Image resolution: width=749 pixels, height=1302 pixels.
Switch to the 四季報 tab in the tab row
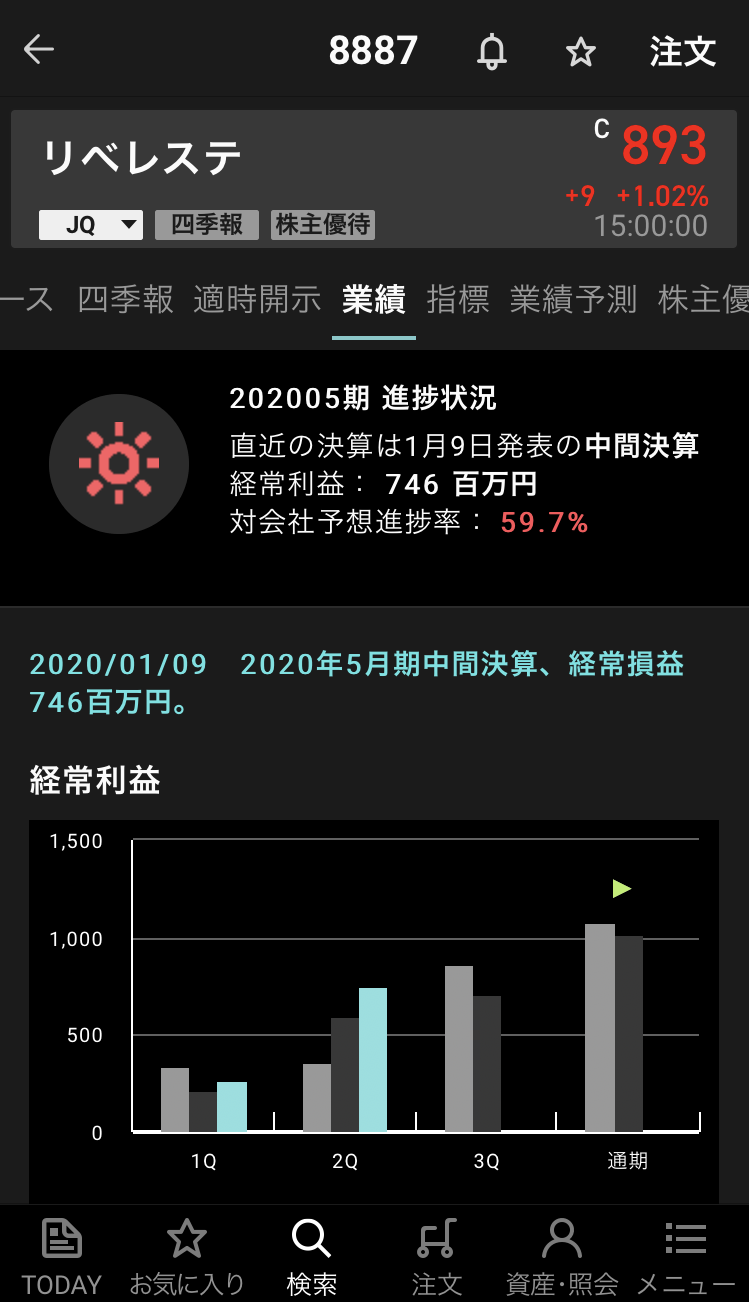[125, 299]
